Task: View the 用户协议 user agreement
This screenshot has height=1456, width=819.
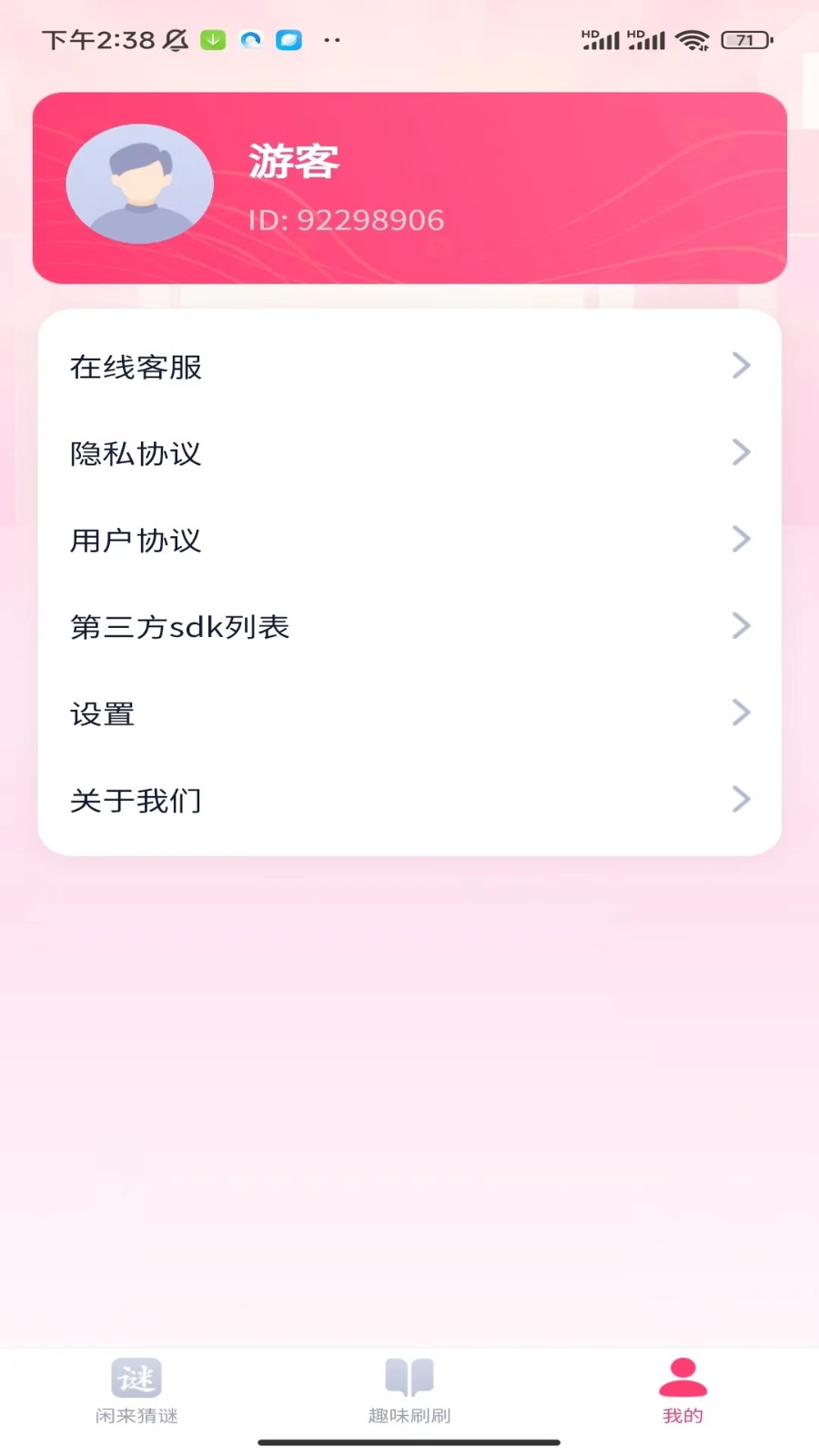Action: [409, 540]
